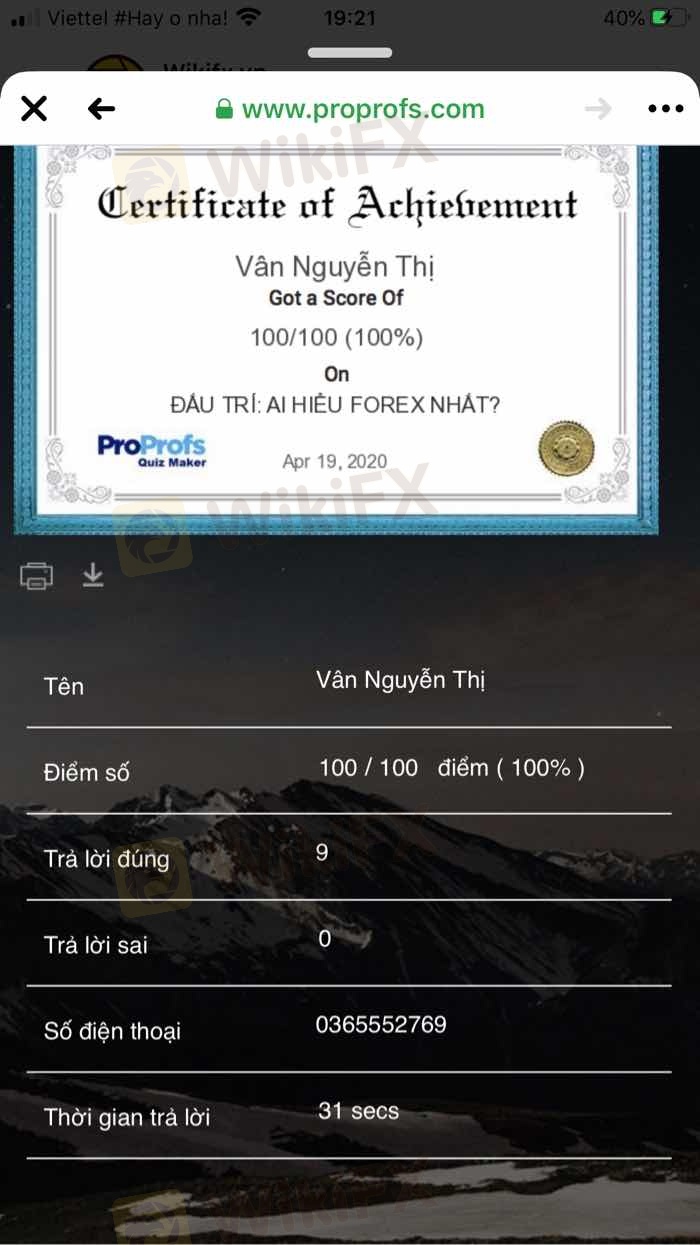
Task: Download the certificate
Action: tap(93, 575)
